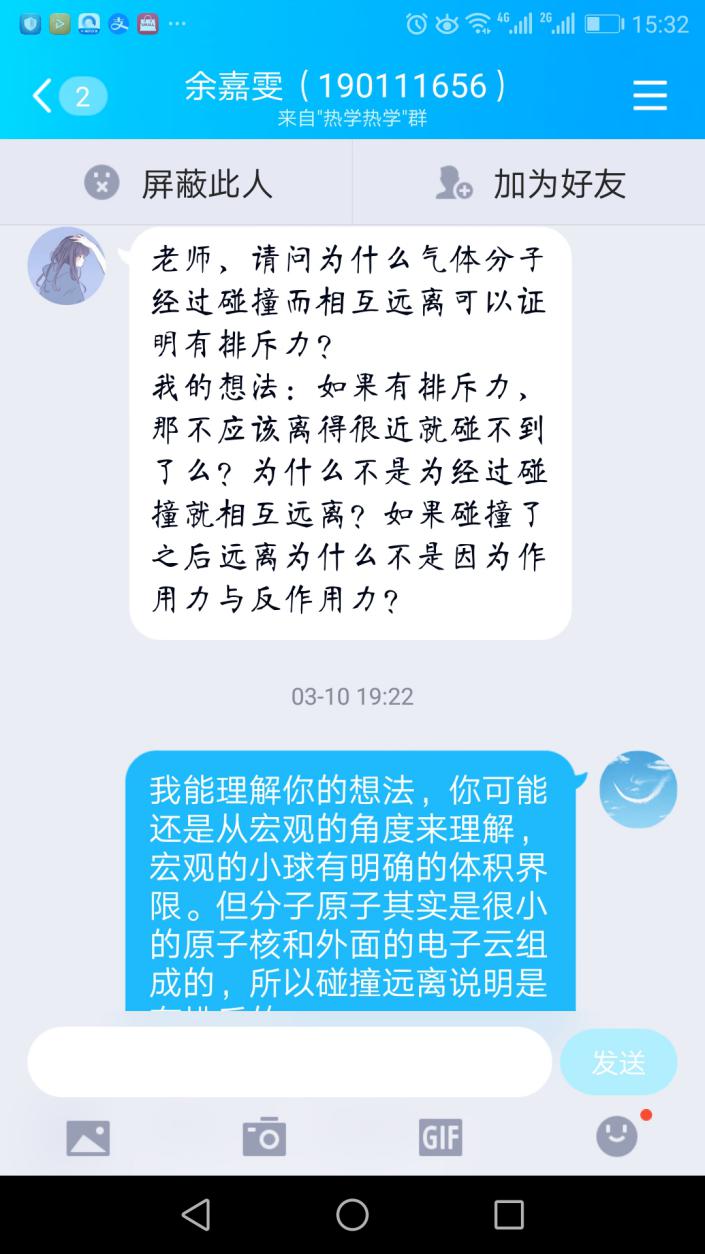
Task: Open 余嘉雯's avatar profile
Action: (x=66, y=265)
